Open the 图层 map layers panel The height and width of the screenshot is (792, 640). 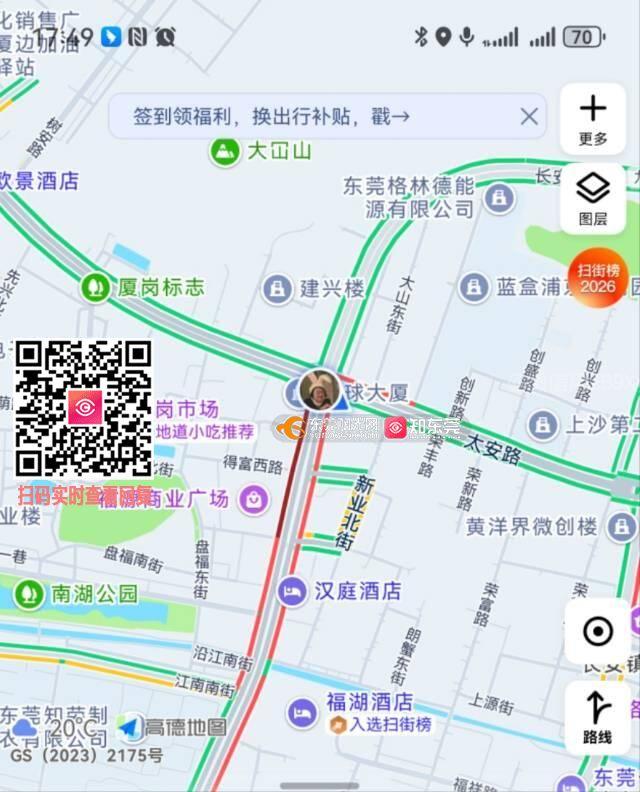click(592, 197)
